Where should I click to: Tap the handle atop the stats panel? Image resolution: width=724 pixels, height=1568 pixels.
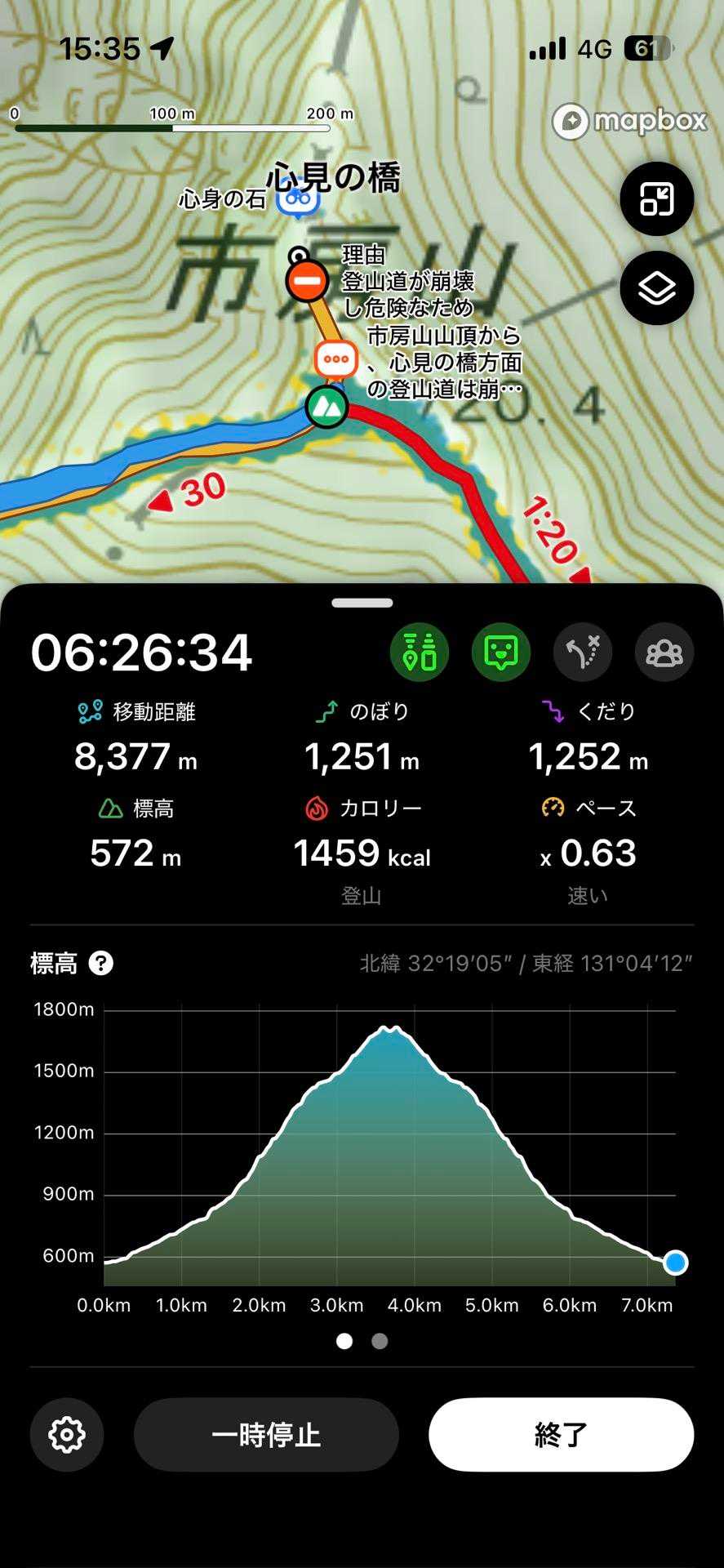click(x=362, y=604)
